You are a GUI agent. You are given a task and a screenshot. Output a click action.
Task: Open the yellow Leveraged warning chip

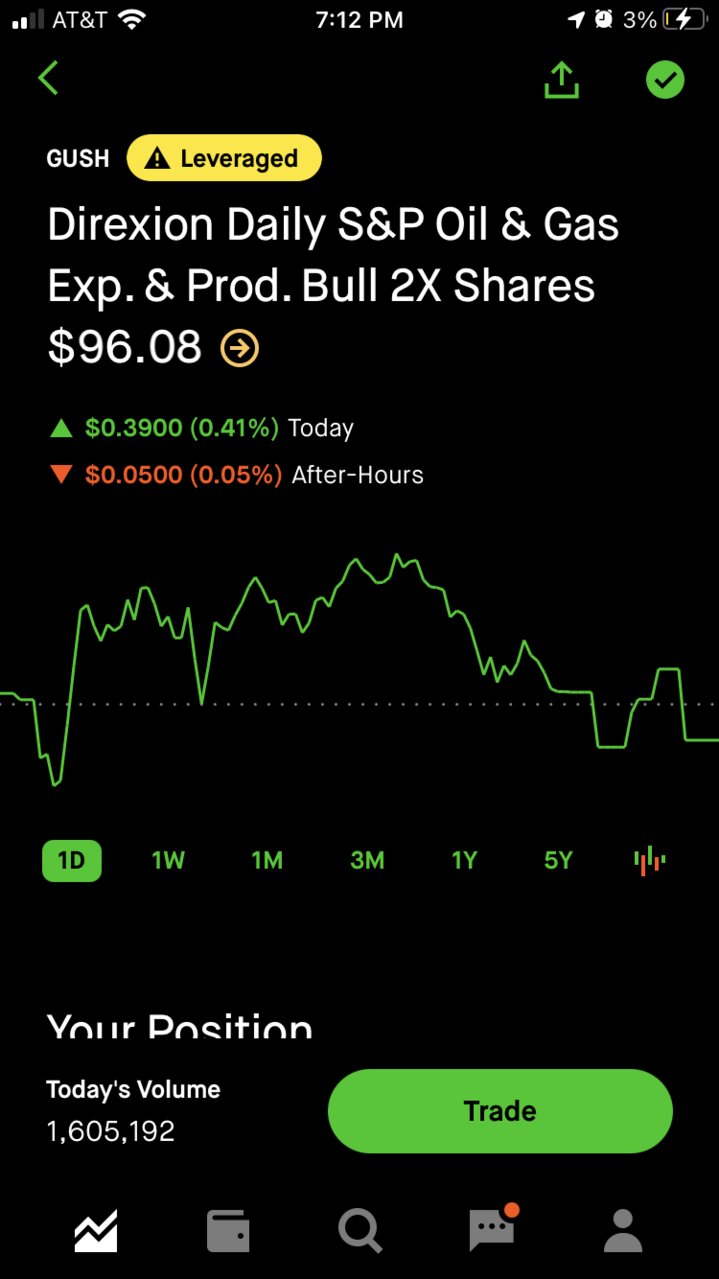point(225,158)
